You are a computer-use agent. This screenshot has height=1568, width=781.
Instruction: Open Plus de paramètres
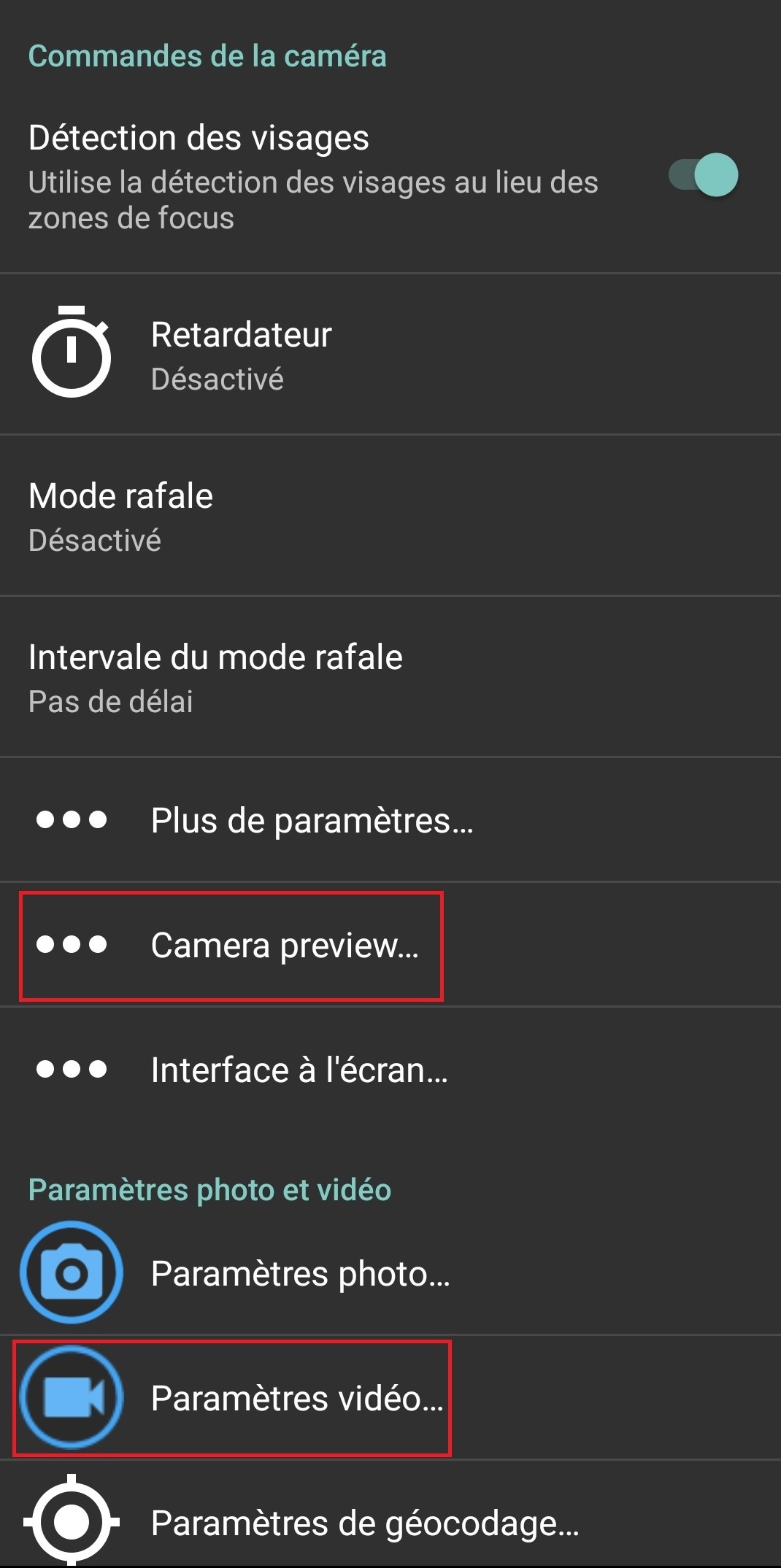click(x=390, y=820)
